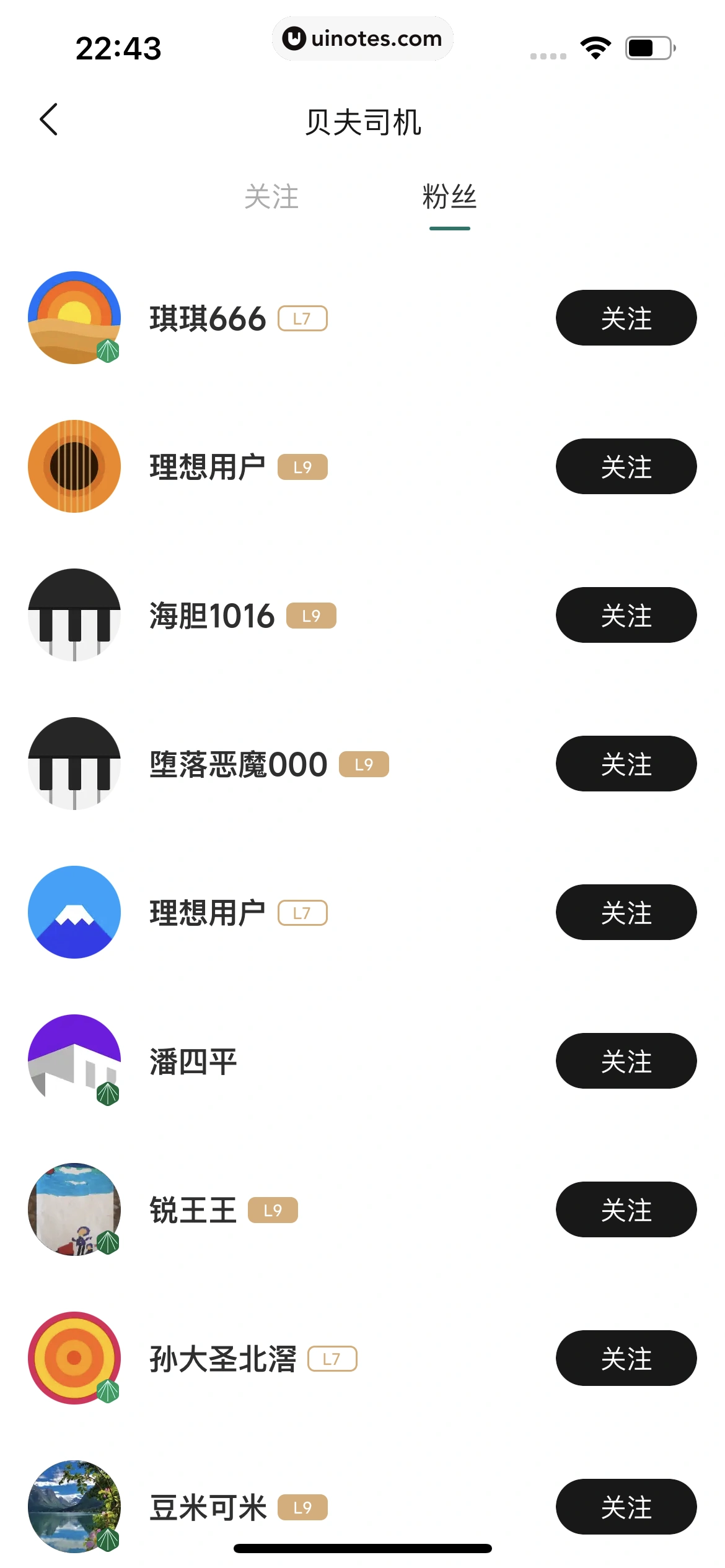This screenshot has width=725, height=1568.
Task: Select the 粉丝 tab
Action: point(450,197)
